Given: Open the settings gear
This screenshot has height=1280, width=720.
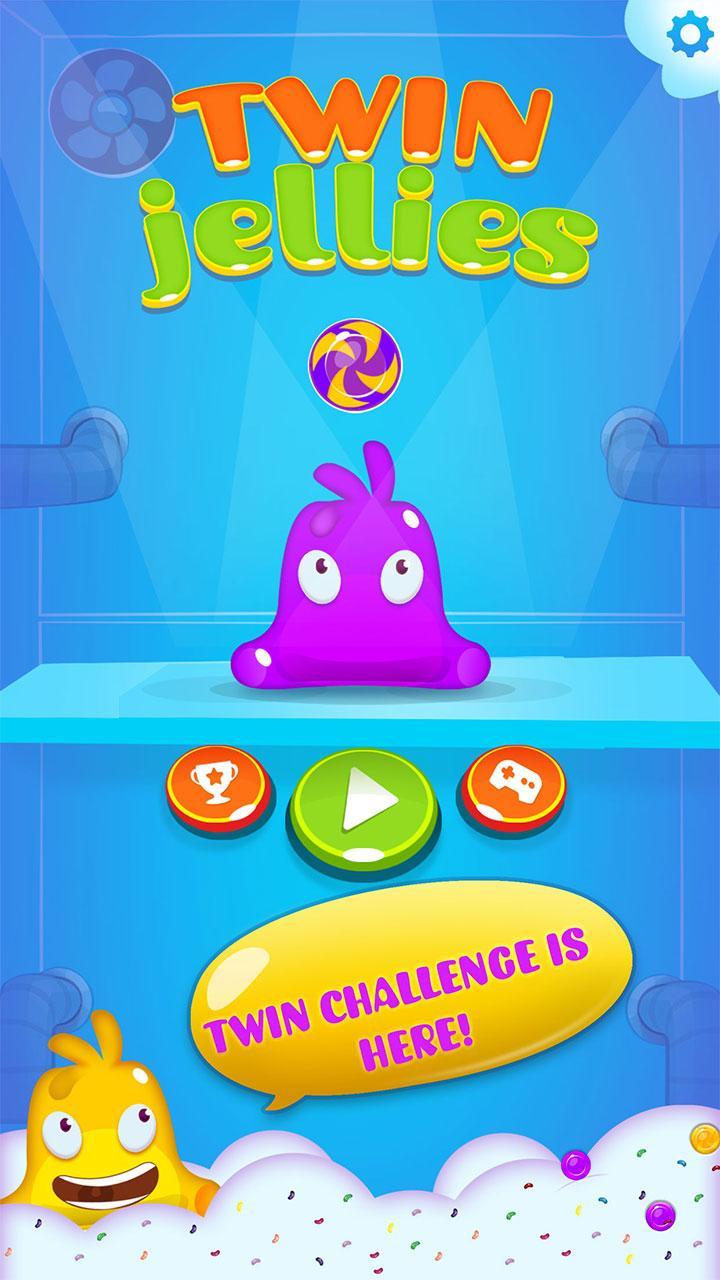Looking at the screenshot, I should pos(687,35).
